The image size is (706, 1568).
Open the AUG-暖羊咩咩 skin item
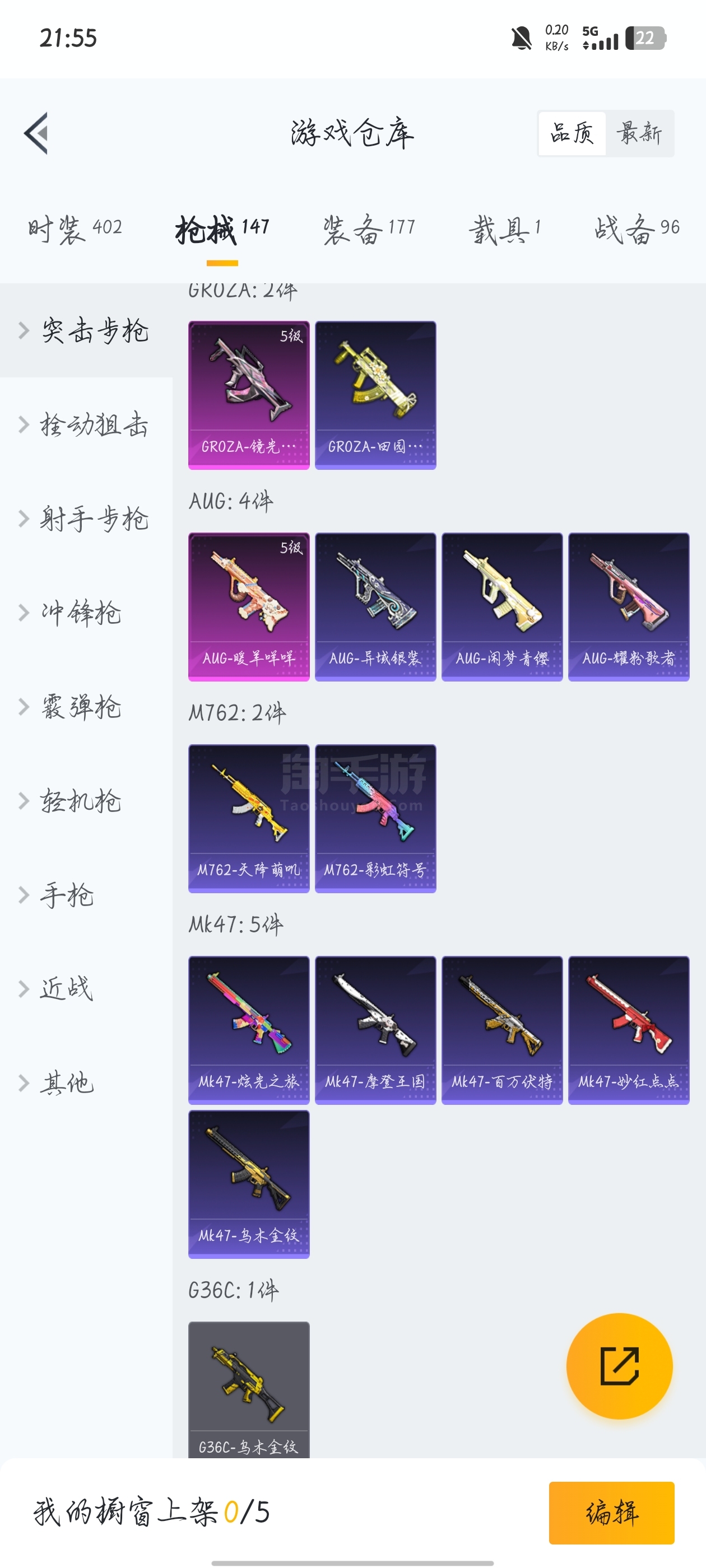[249, 607]
